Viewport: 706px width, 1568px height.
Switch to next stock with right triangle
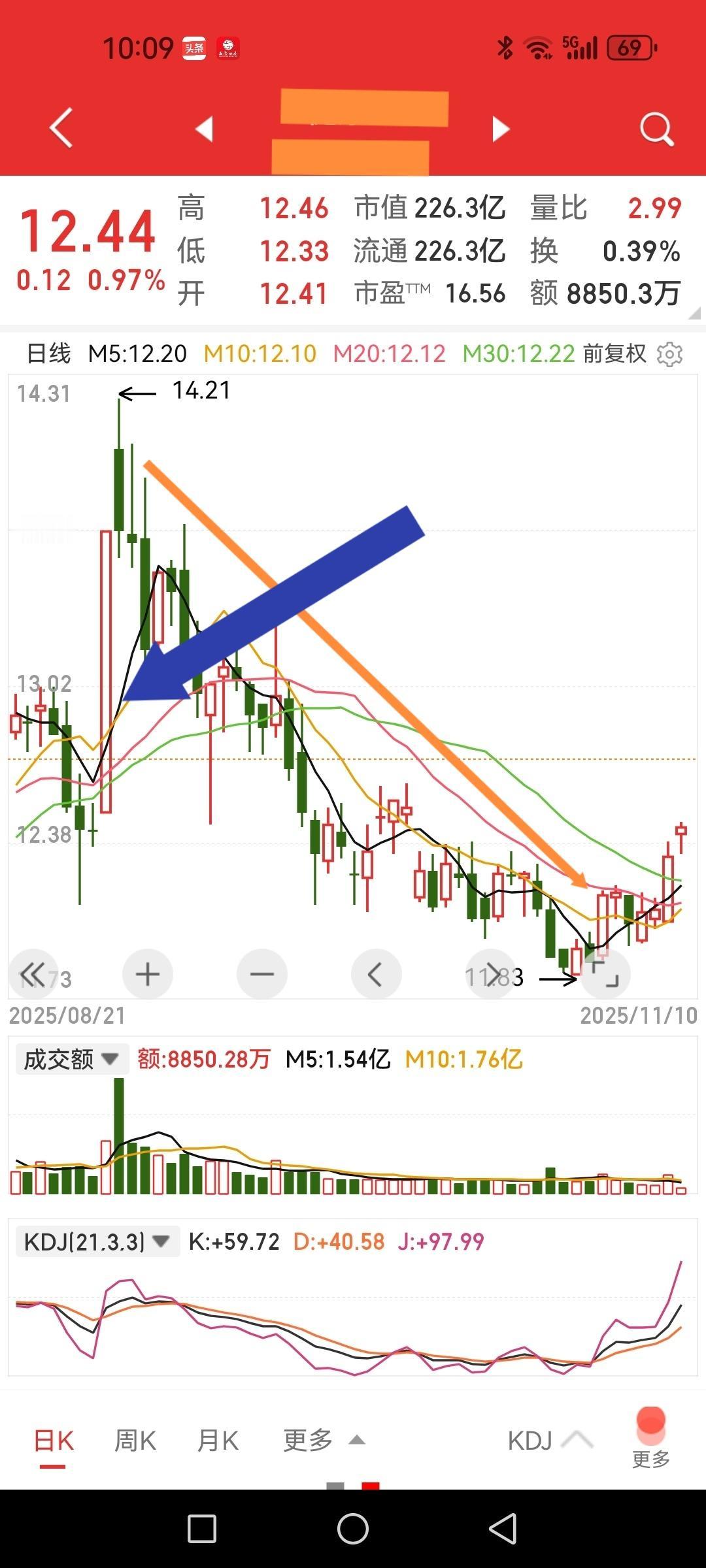click(x=499, y=129)
